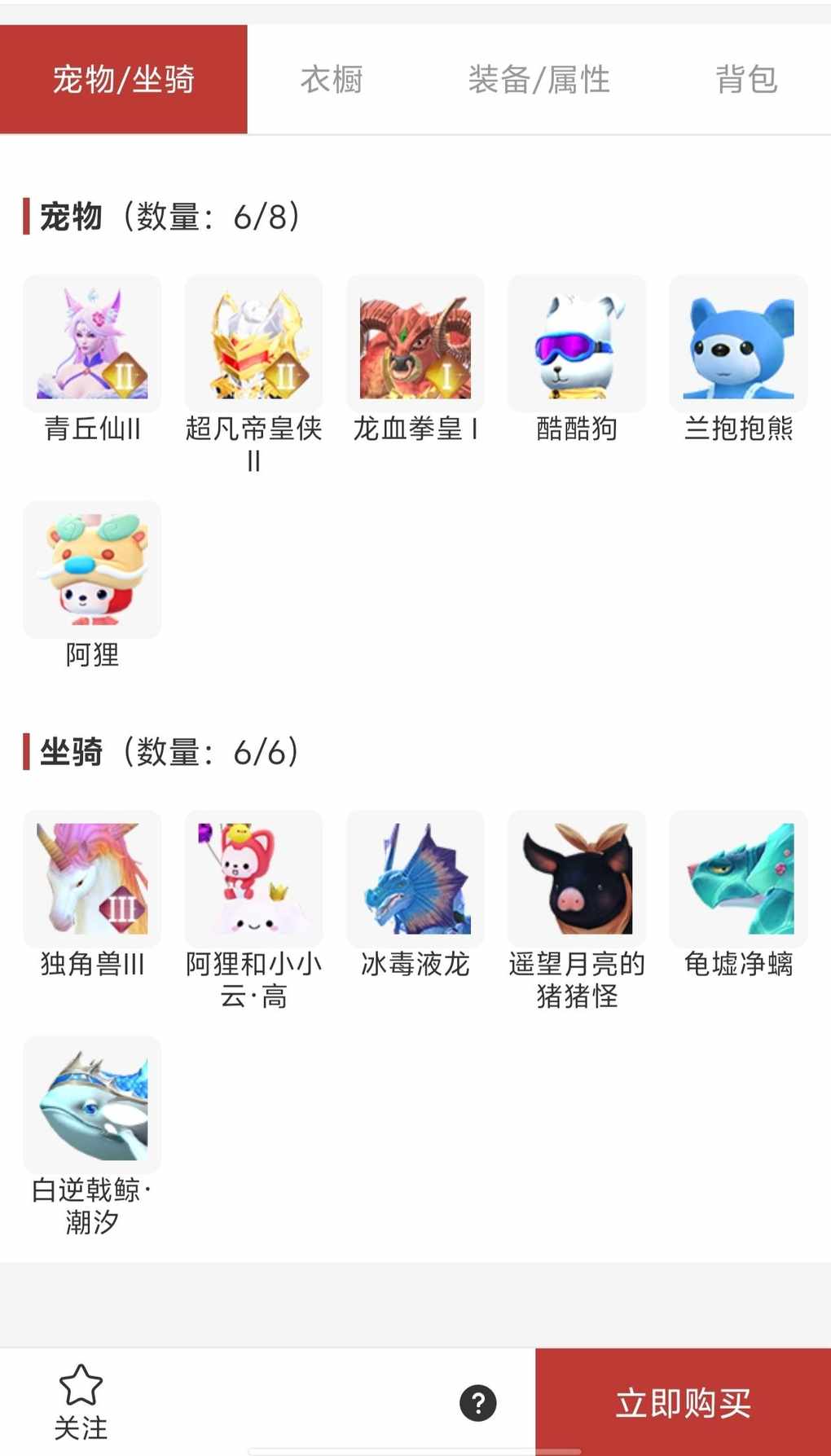Open the 超凡帝皇侠 II pet
The image size is (831, 1456).
(253, 344)
